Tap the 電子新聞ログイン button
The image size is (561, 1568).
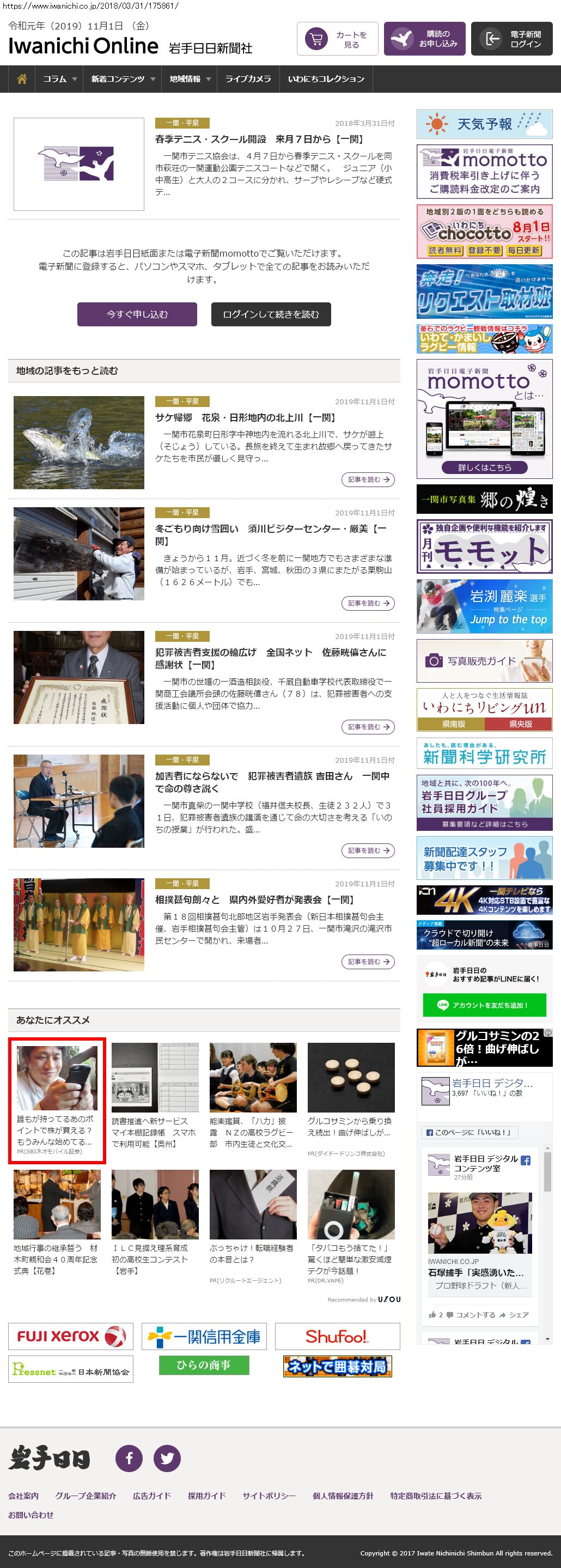coord(511,40)
